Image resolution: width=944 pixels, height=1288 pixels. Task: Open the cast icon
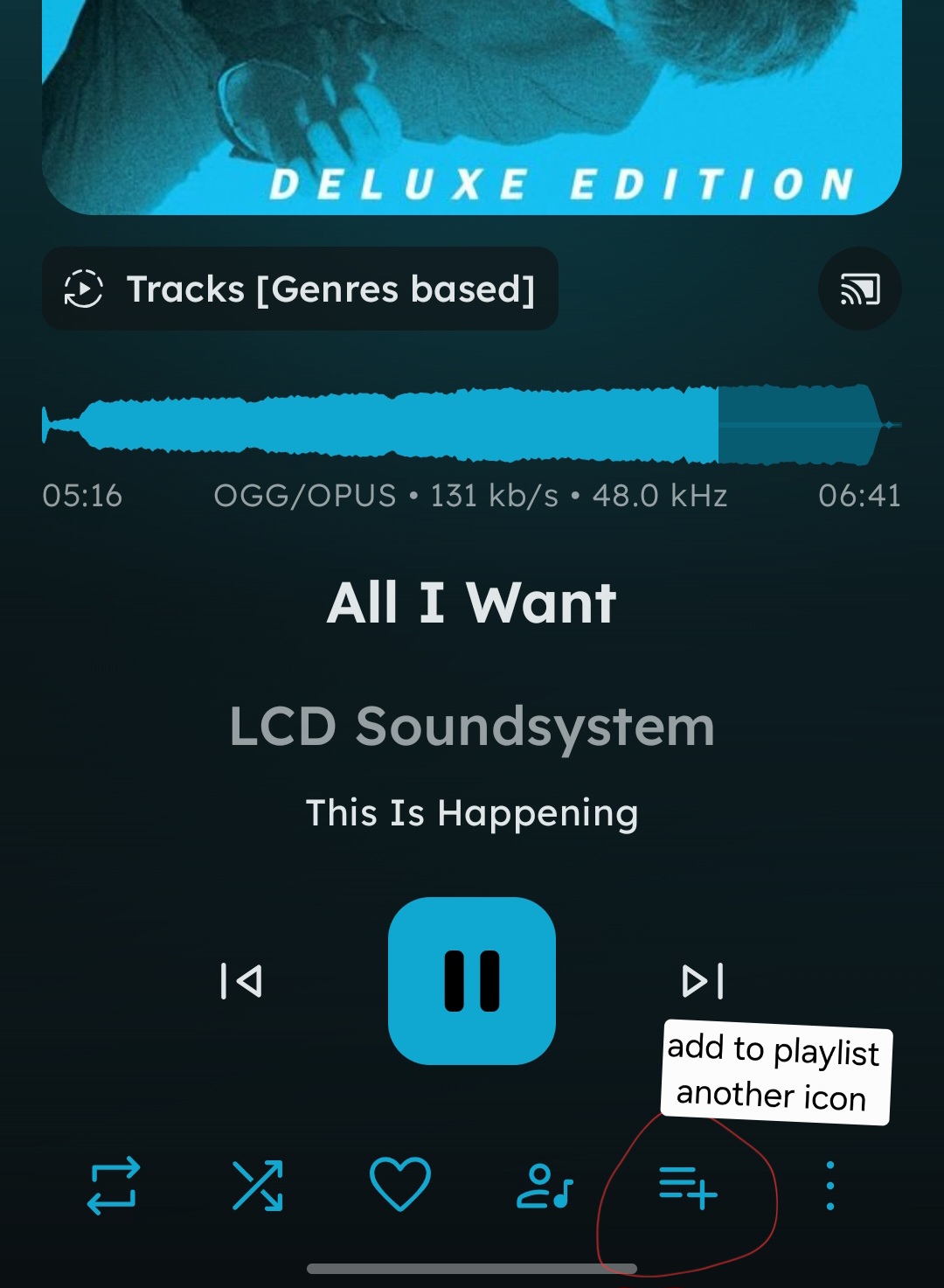(x=859, y=289)
